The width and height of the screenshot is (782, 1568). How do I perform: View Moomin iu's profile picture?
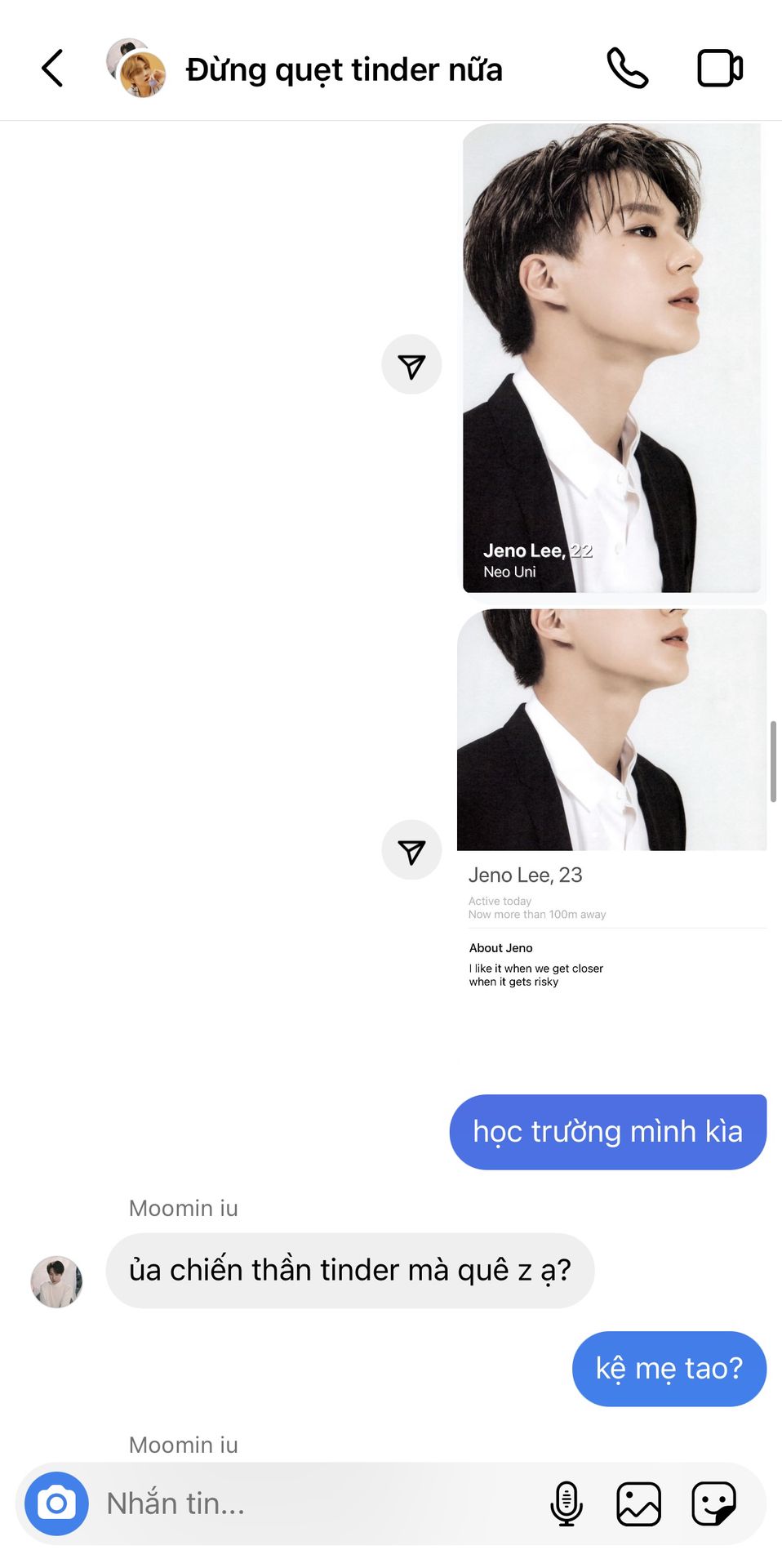[x=56, y=1282]
